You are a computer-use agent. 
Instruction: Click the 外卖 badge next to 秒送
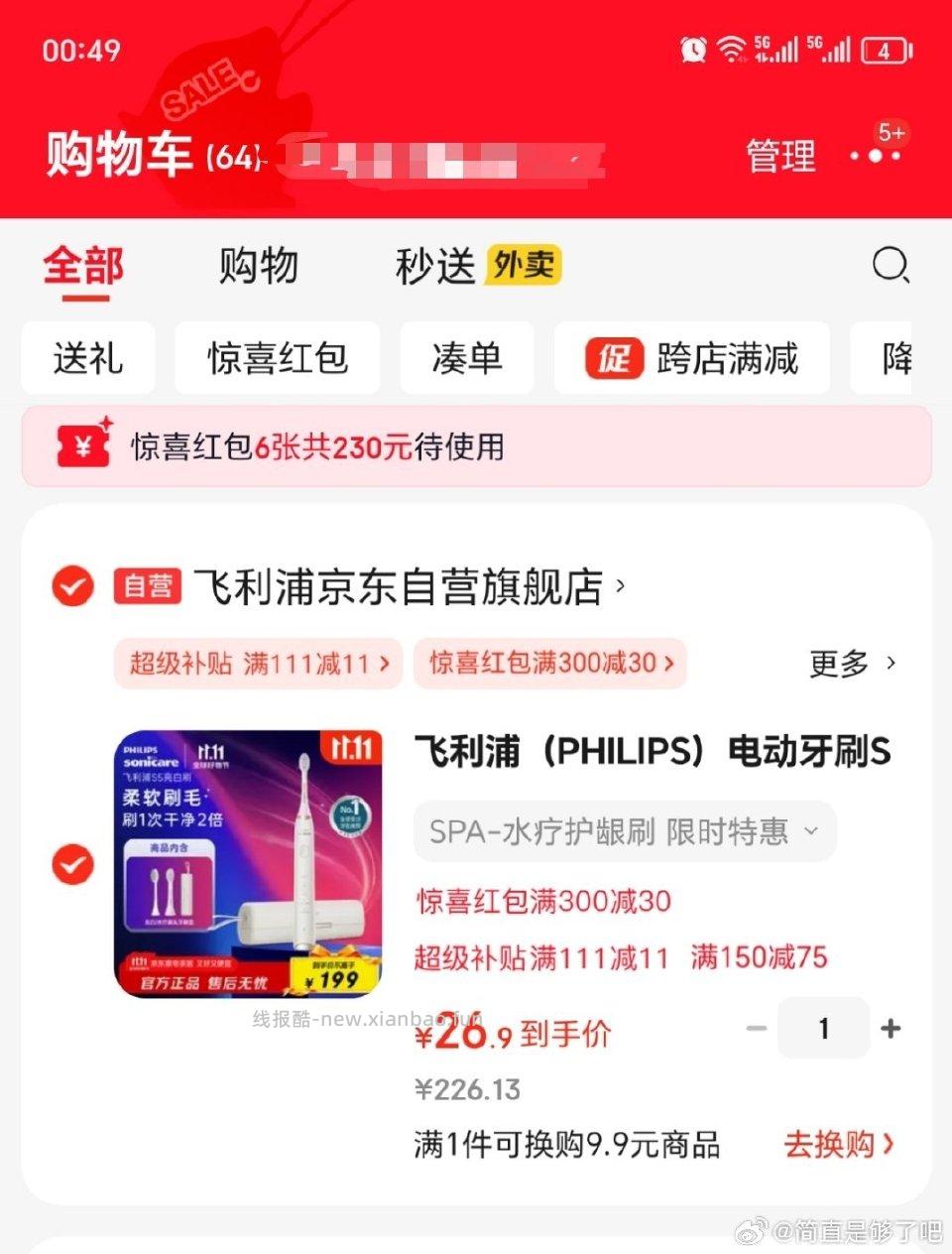523,266
